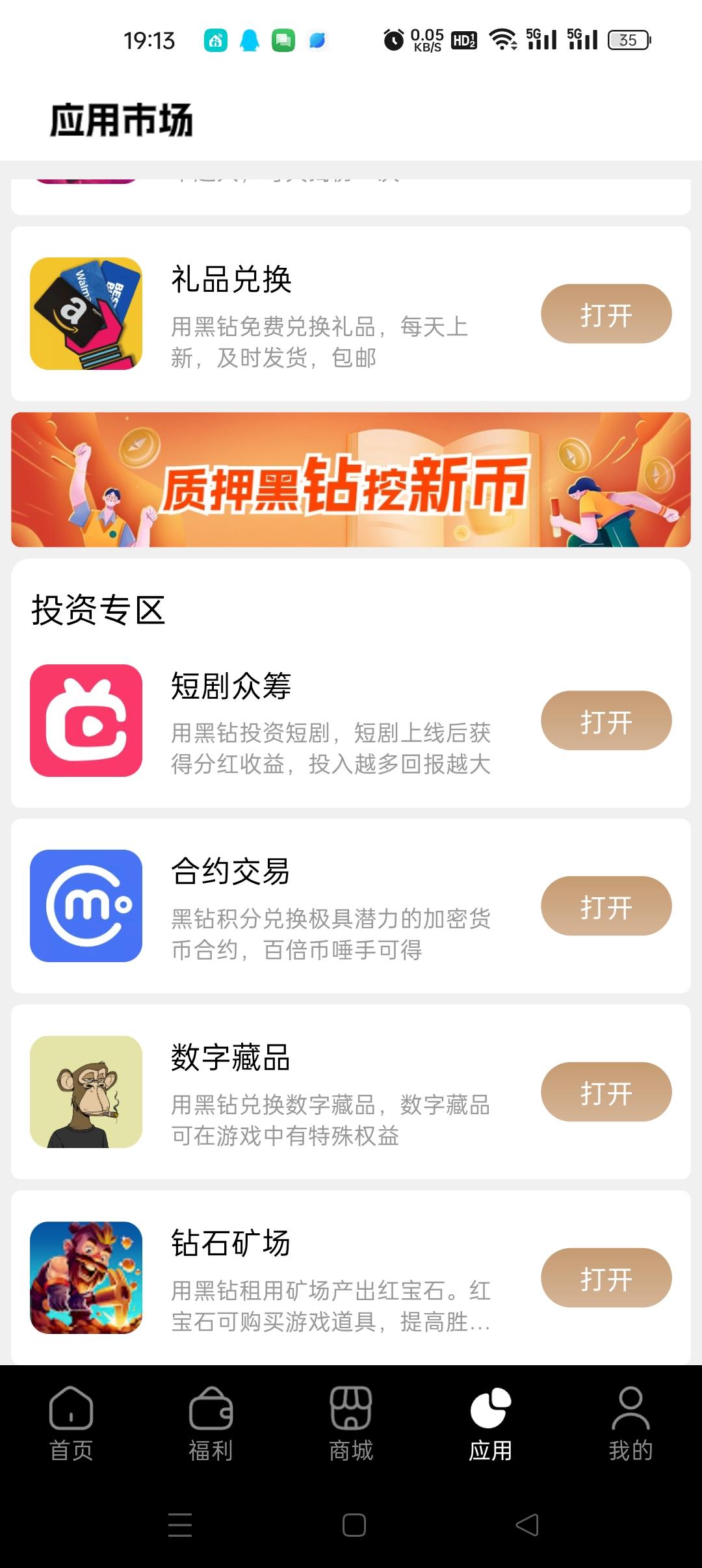
Task: Tap the system back button
Action: click(527, 1524)
